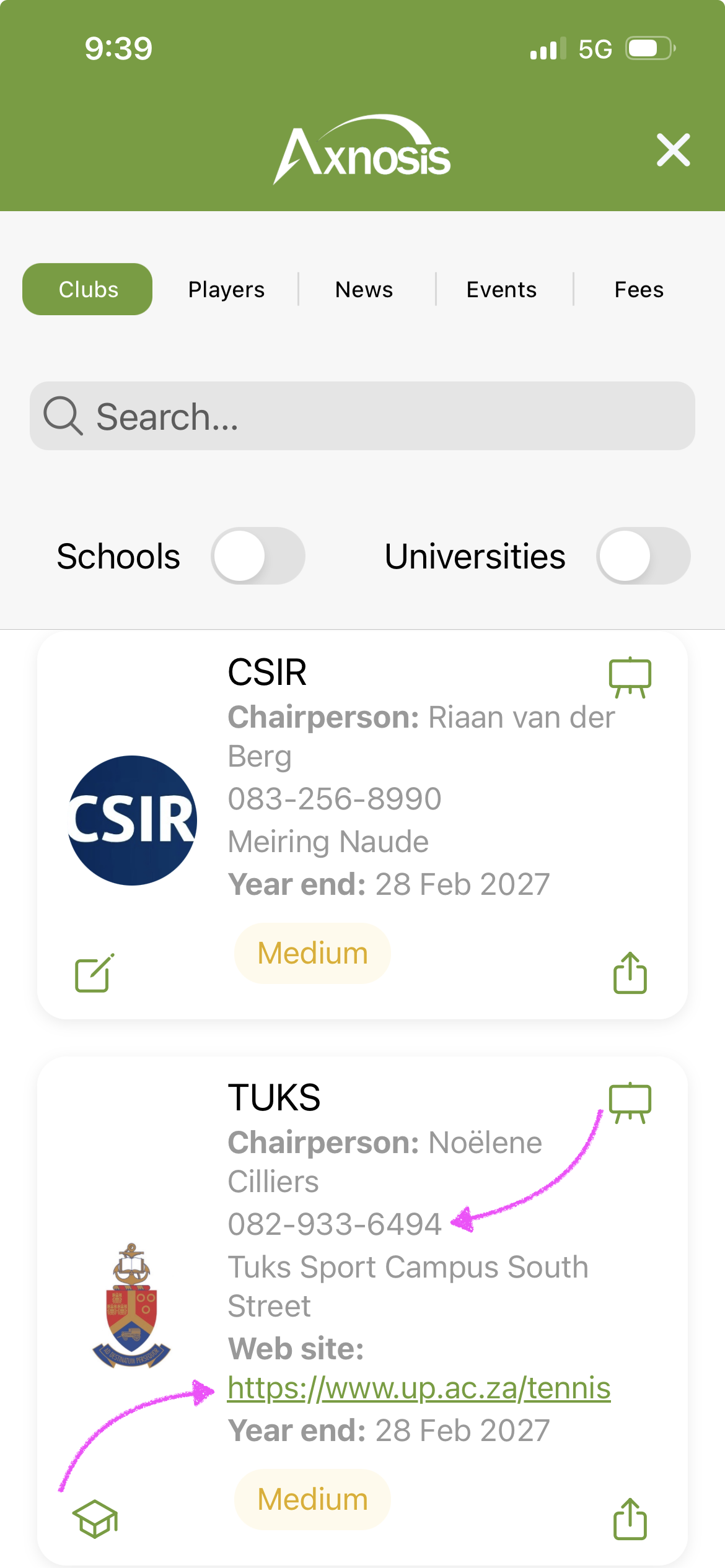Open the News tab
Screen dimensions: 725x1568
364,289
